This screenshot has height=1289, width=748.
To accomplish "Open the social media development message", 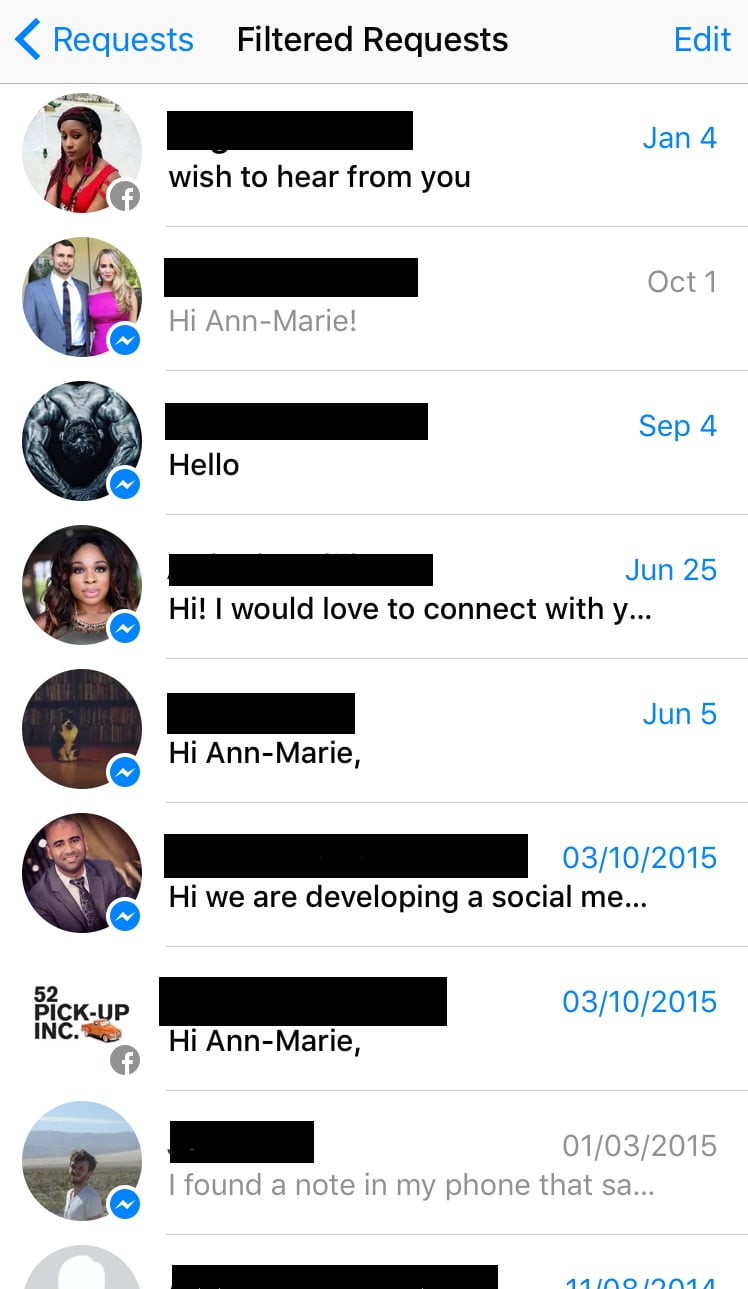I will click(x=400, y=875).
